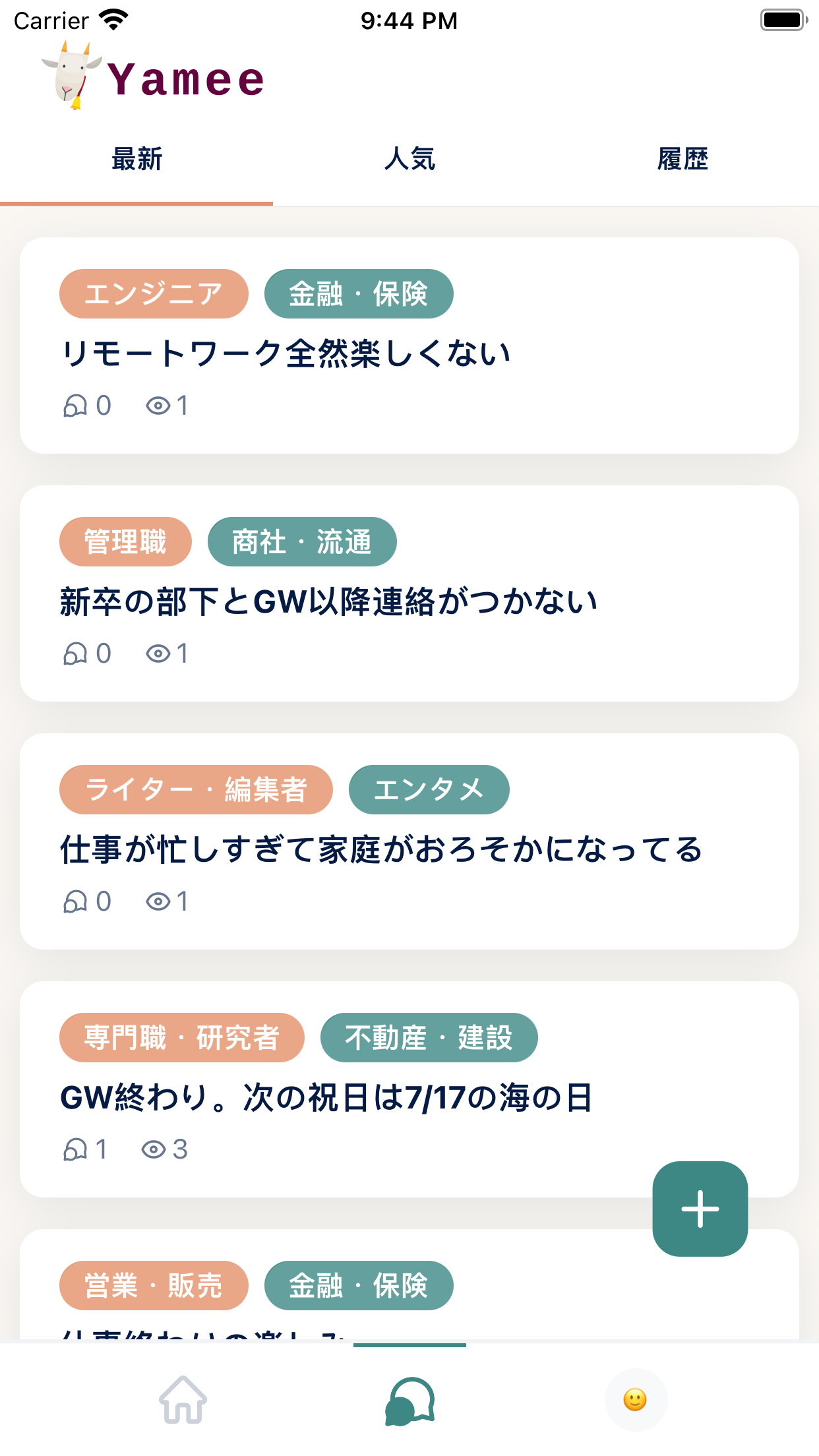Image resolution: width=819 pixels, height=1456 pixels.
Task: Open the post リモートワーク全然楽しくない
Action: 285,353
